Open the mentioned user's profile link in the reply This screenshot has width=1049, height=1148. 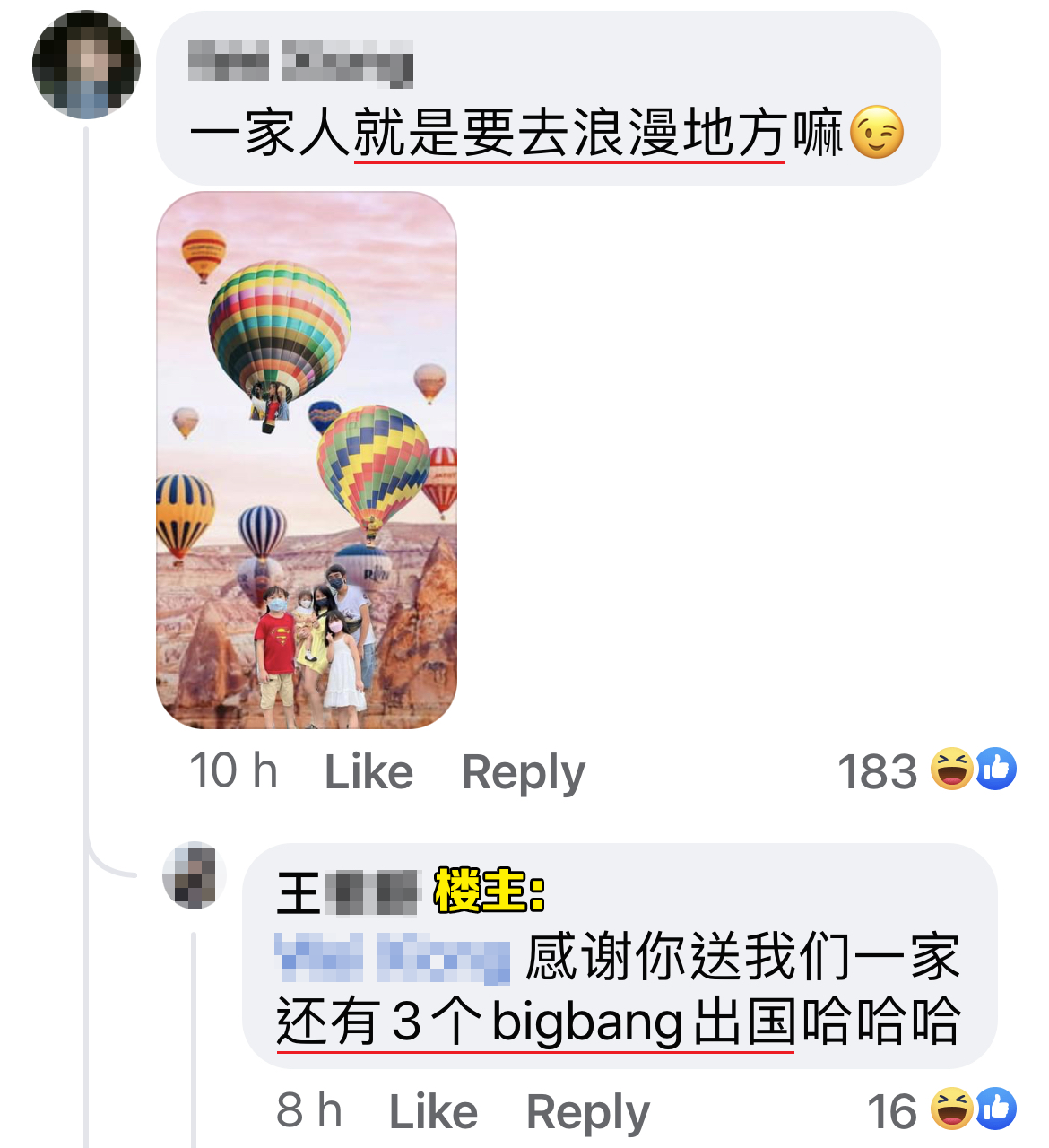(392, 958)
